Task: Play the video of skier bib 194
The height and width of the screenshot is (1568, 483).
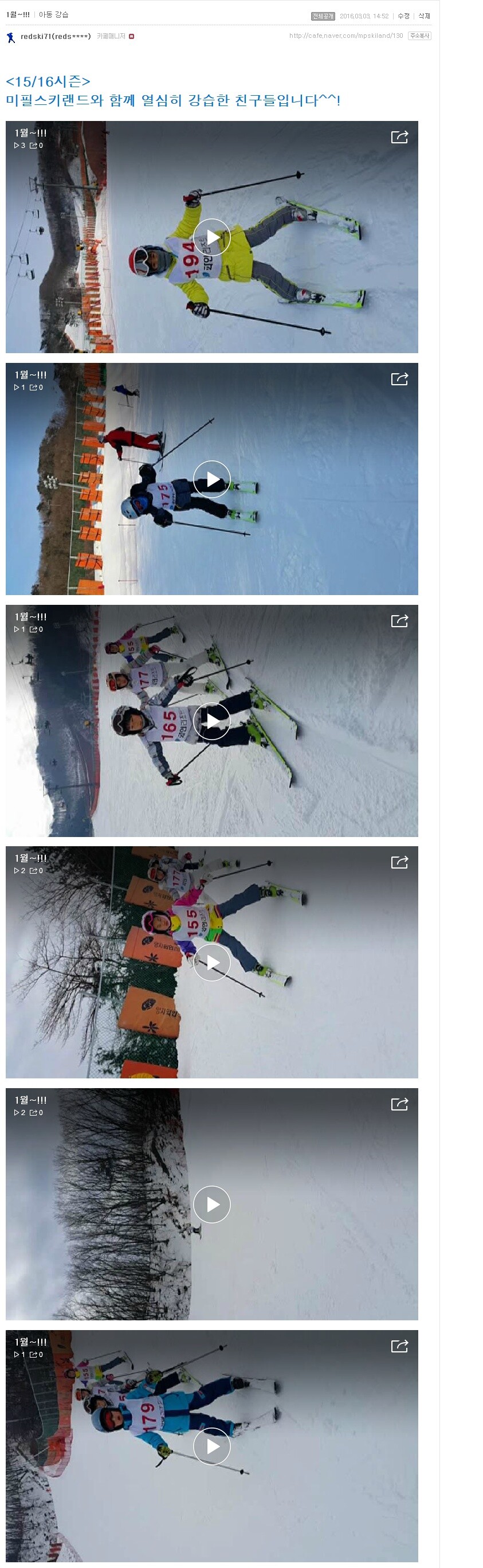Action: [211, 237]
